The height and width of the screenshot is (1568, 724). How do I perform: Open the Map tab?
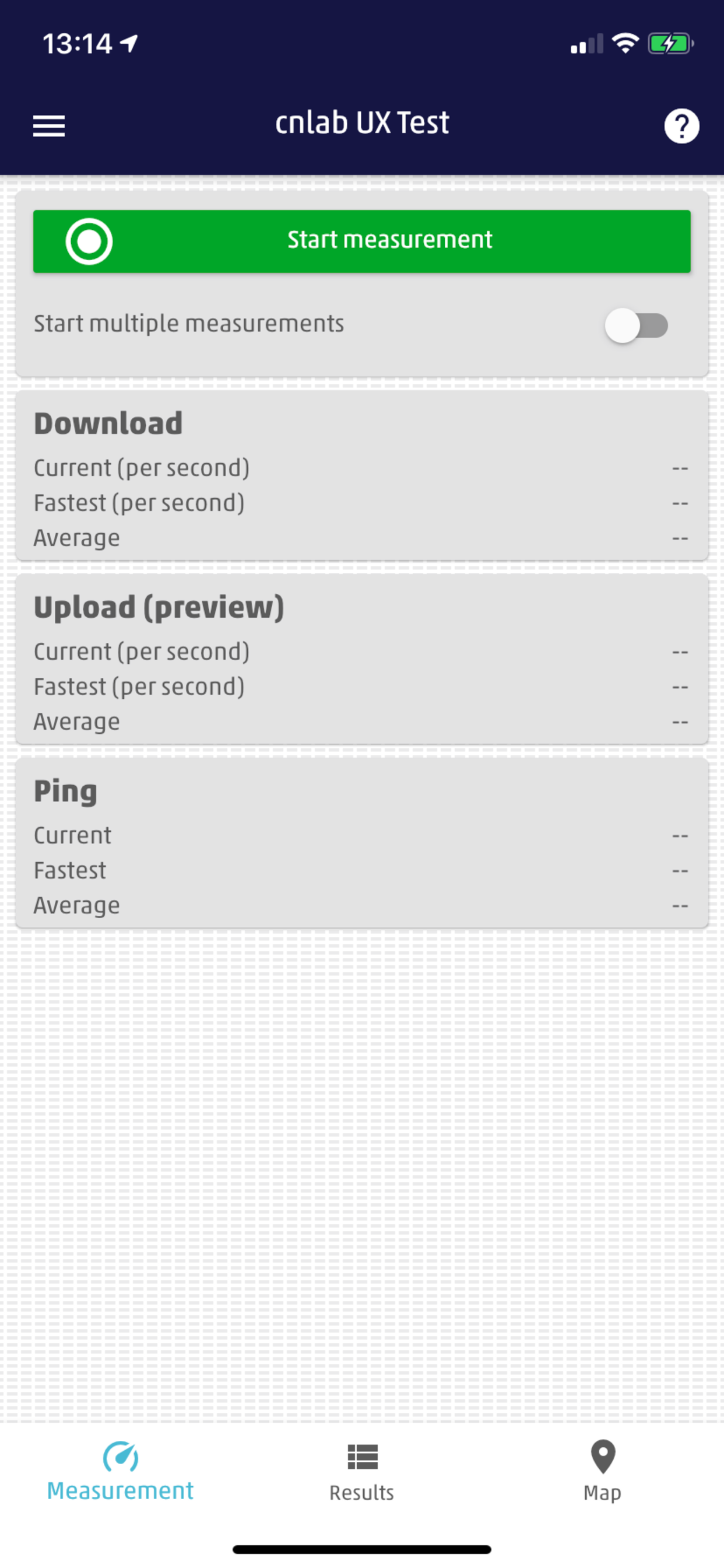(x=602, y=1473)
